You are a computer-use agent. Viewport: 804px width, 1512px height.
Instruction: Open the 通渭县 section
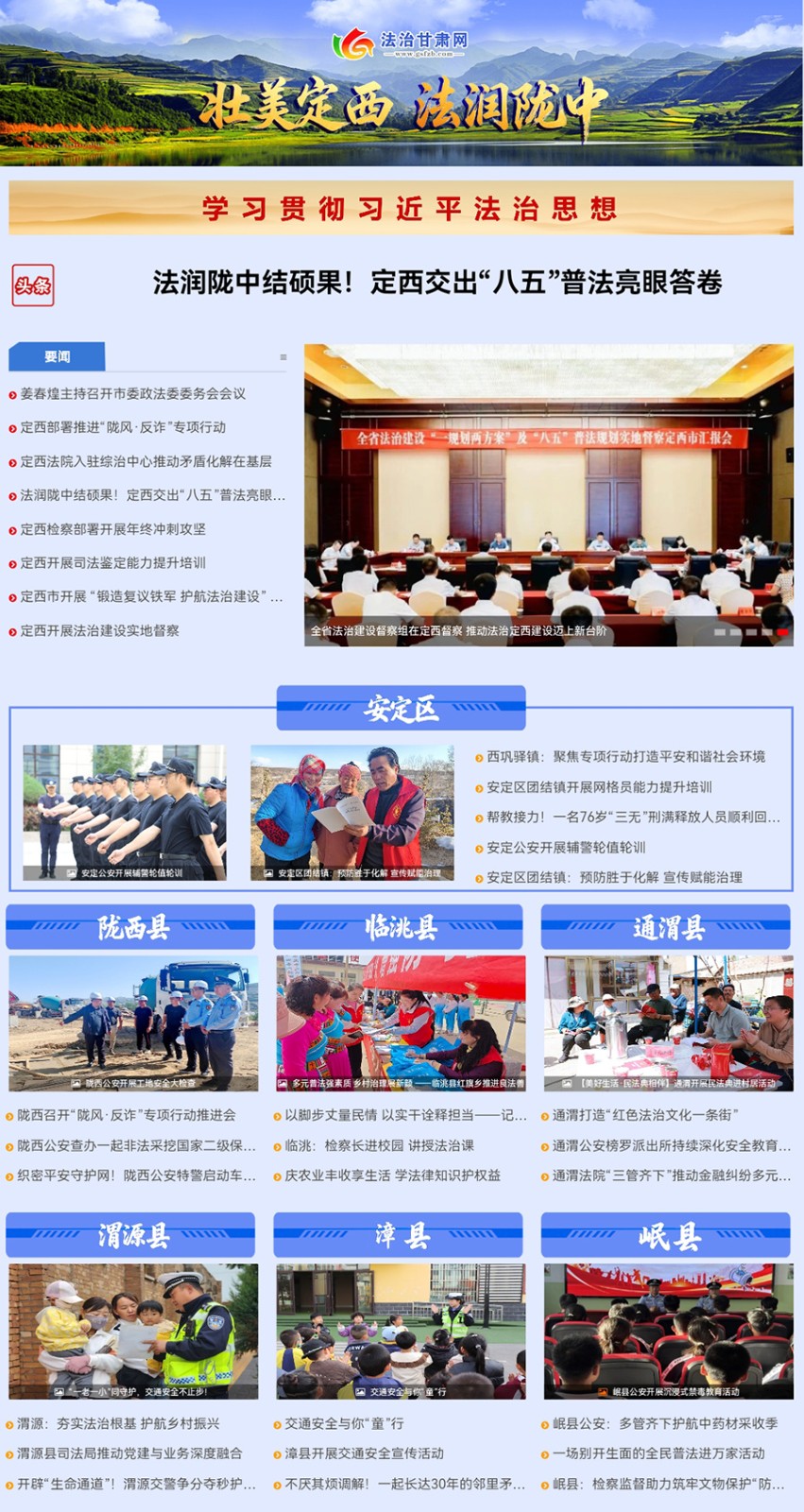(x=665, y=927)
